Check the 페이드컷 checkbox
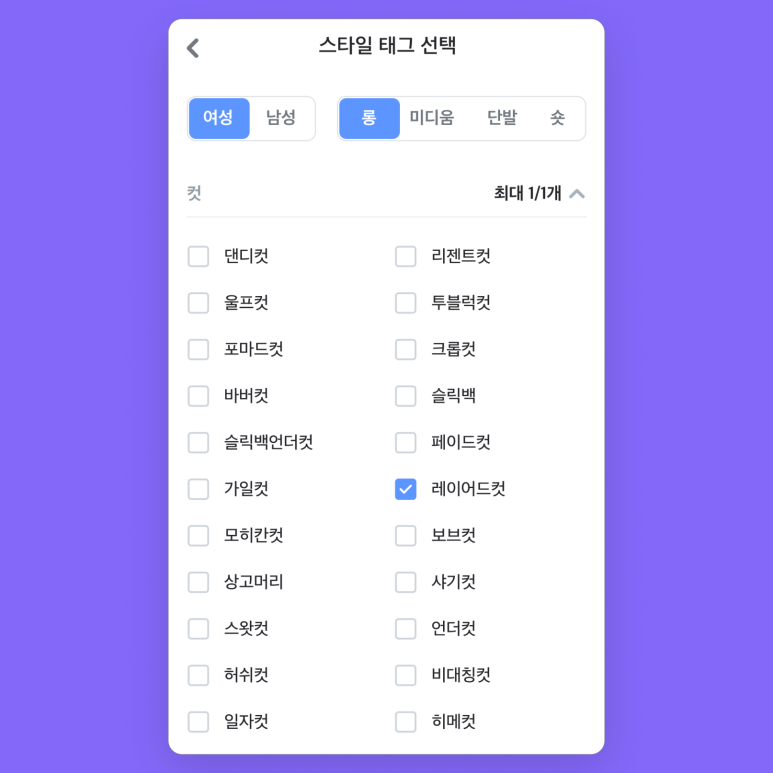This screenshot has height=773, width=773. 405,443
